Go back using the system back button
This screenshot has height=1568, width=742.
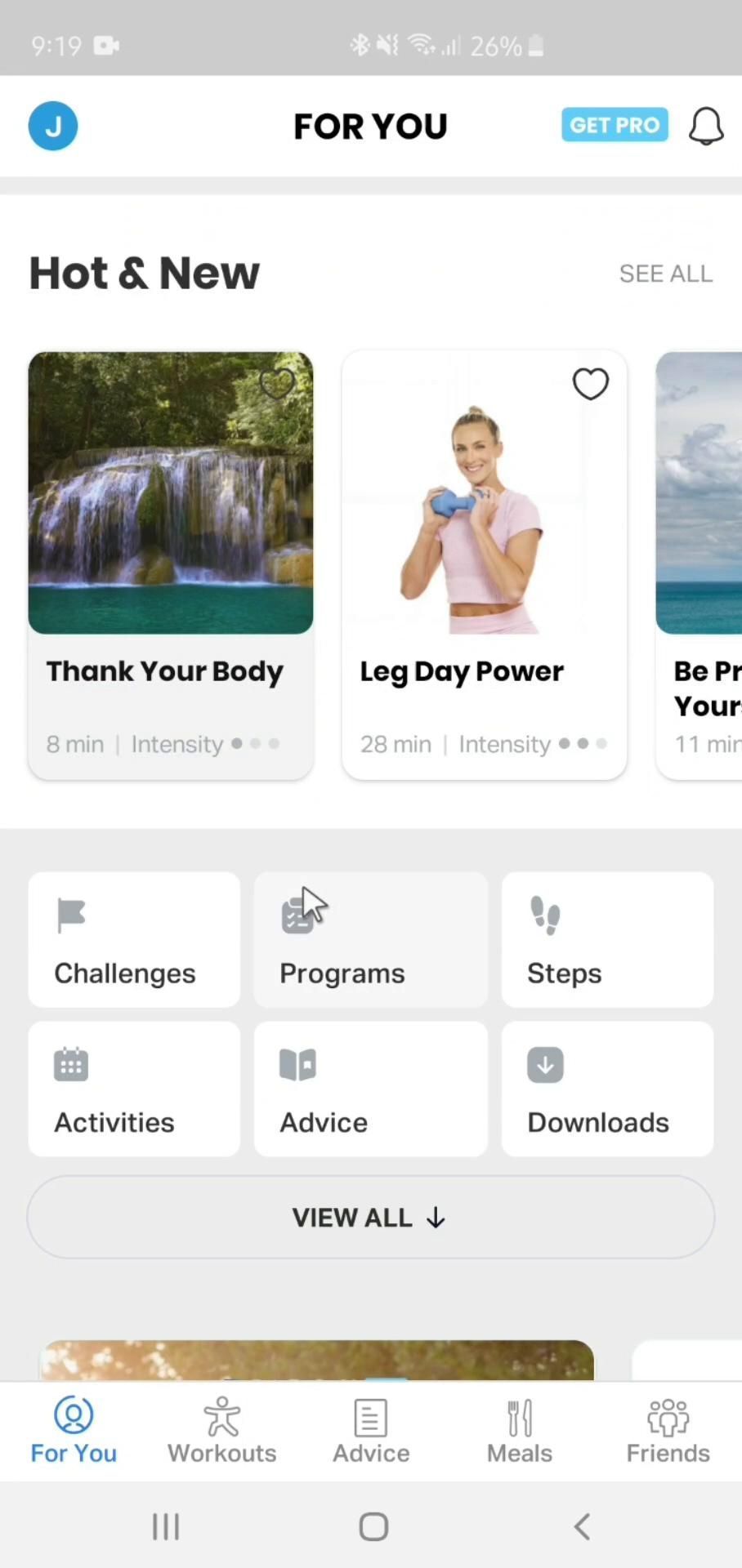point(582,1526)
